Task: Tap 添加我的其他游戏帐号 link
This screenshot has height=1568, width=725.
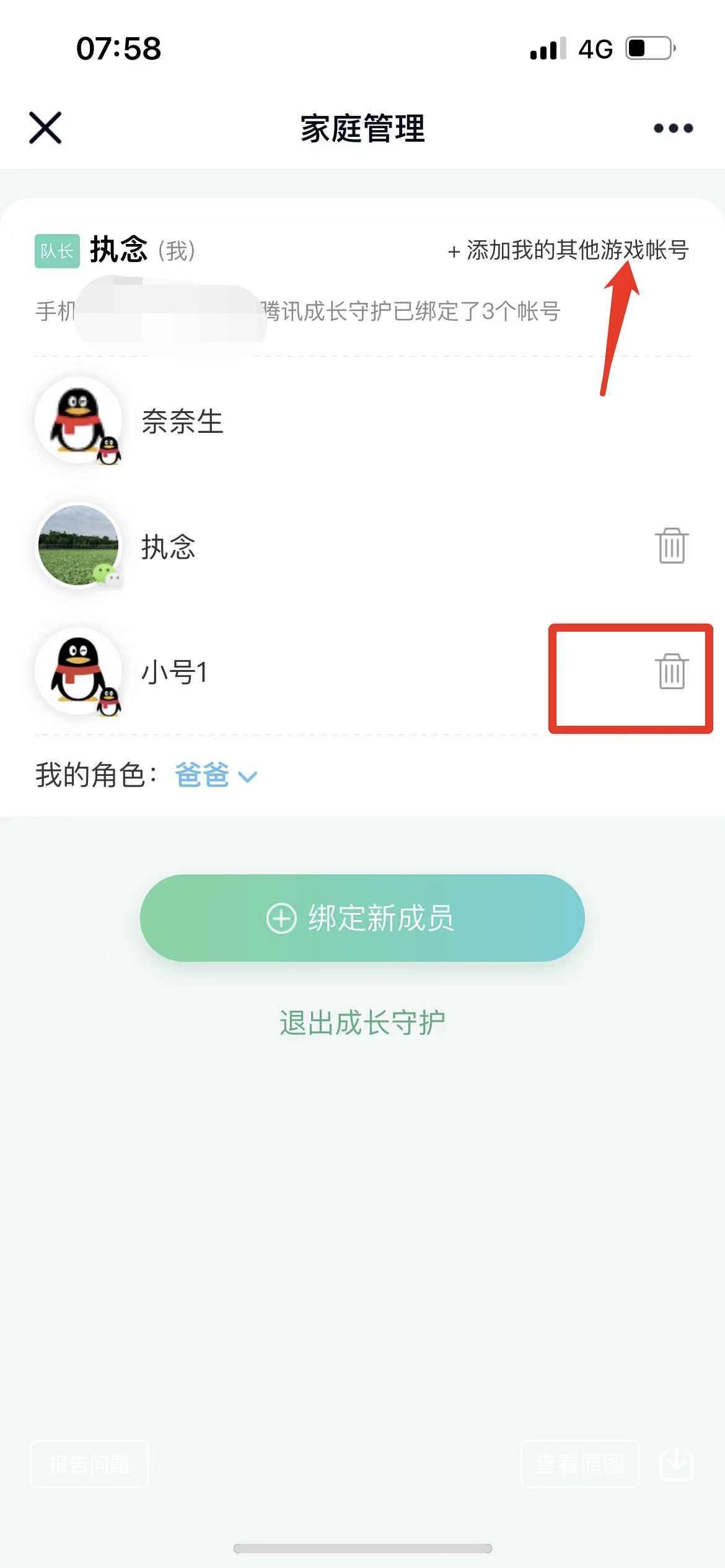Action: (x=568, y=250)
